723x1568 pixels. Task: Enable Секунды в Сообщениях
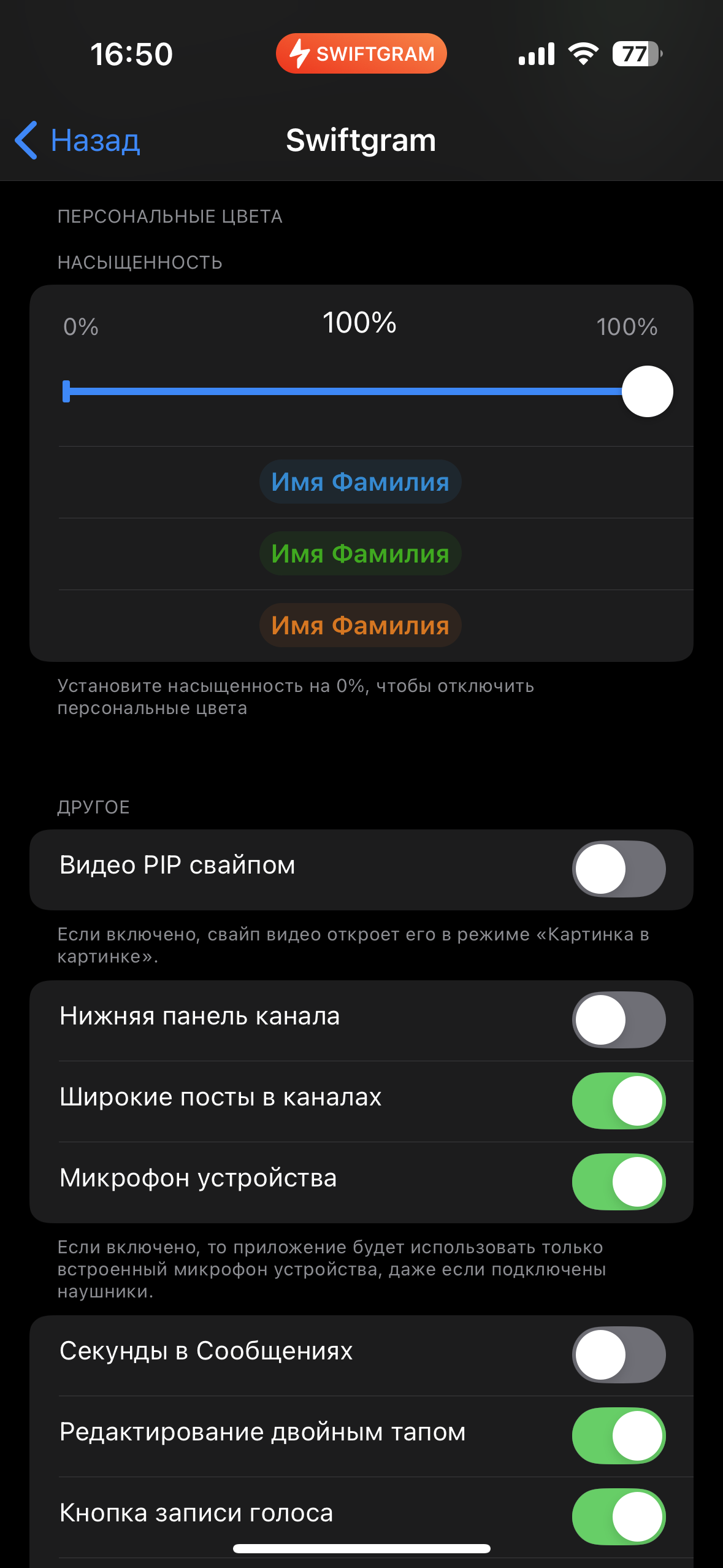click(619, 1355)
